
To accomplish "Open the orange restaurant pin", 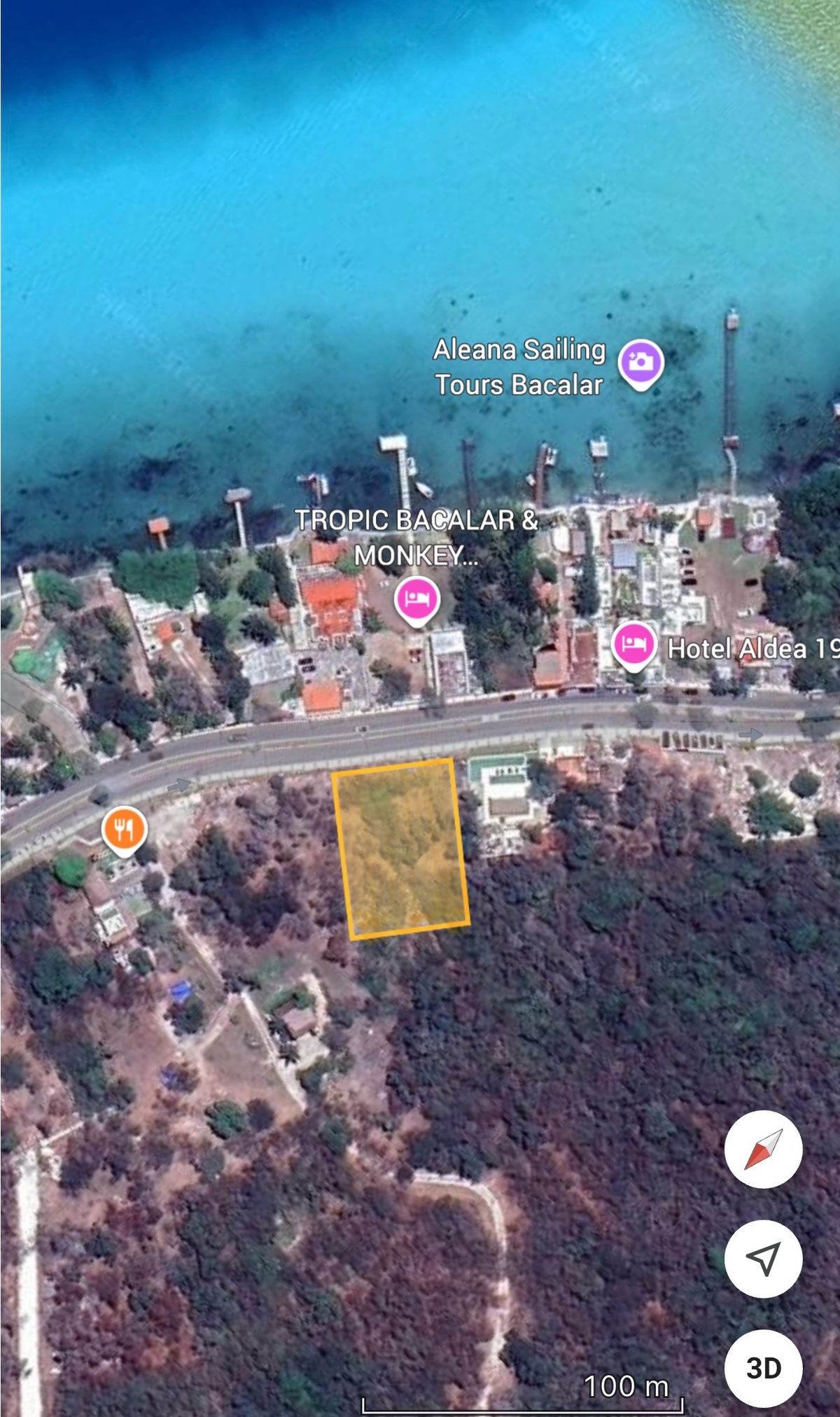I will coord(124,830).
